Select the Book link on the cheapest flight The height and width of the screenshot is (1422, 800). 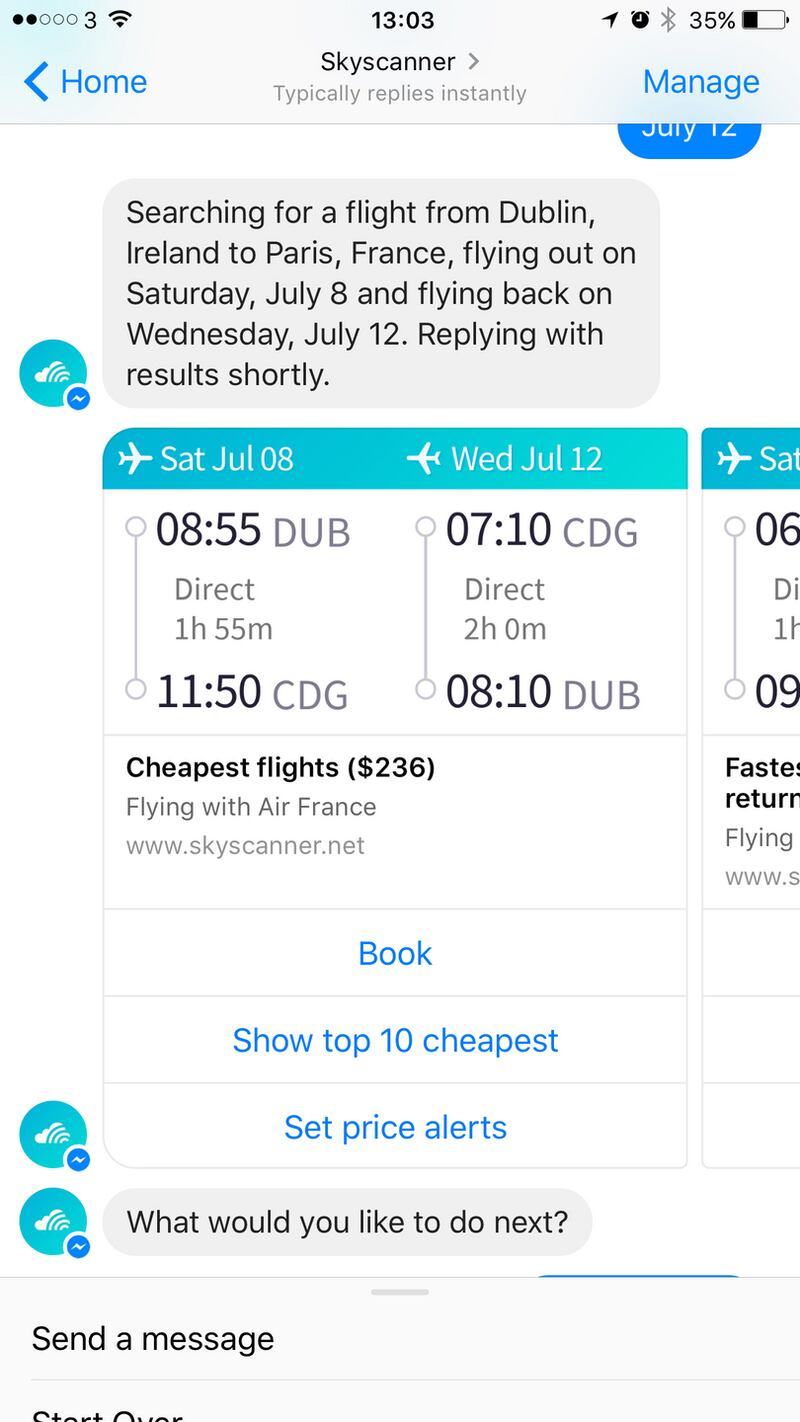[x=395, y=952]
